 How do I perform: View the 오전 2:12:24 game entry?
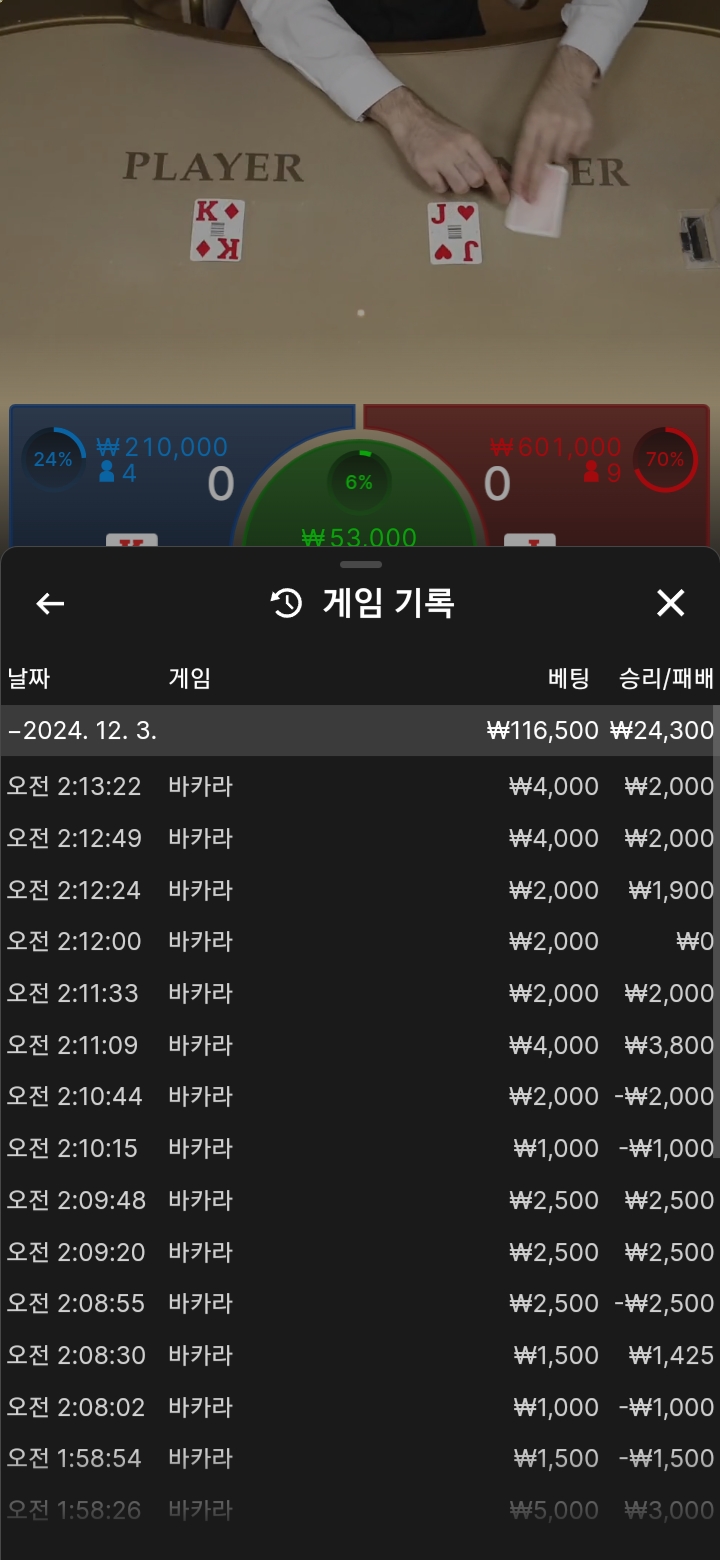[360, 890]
